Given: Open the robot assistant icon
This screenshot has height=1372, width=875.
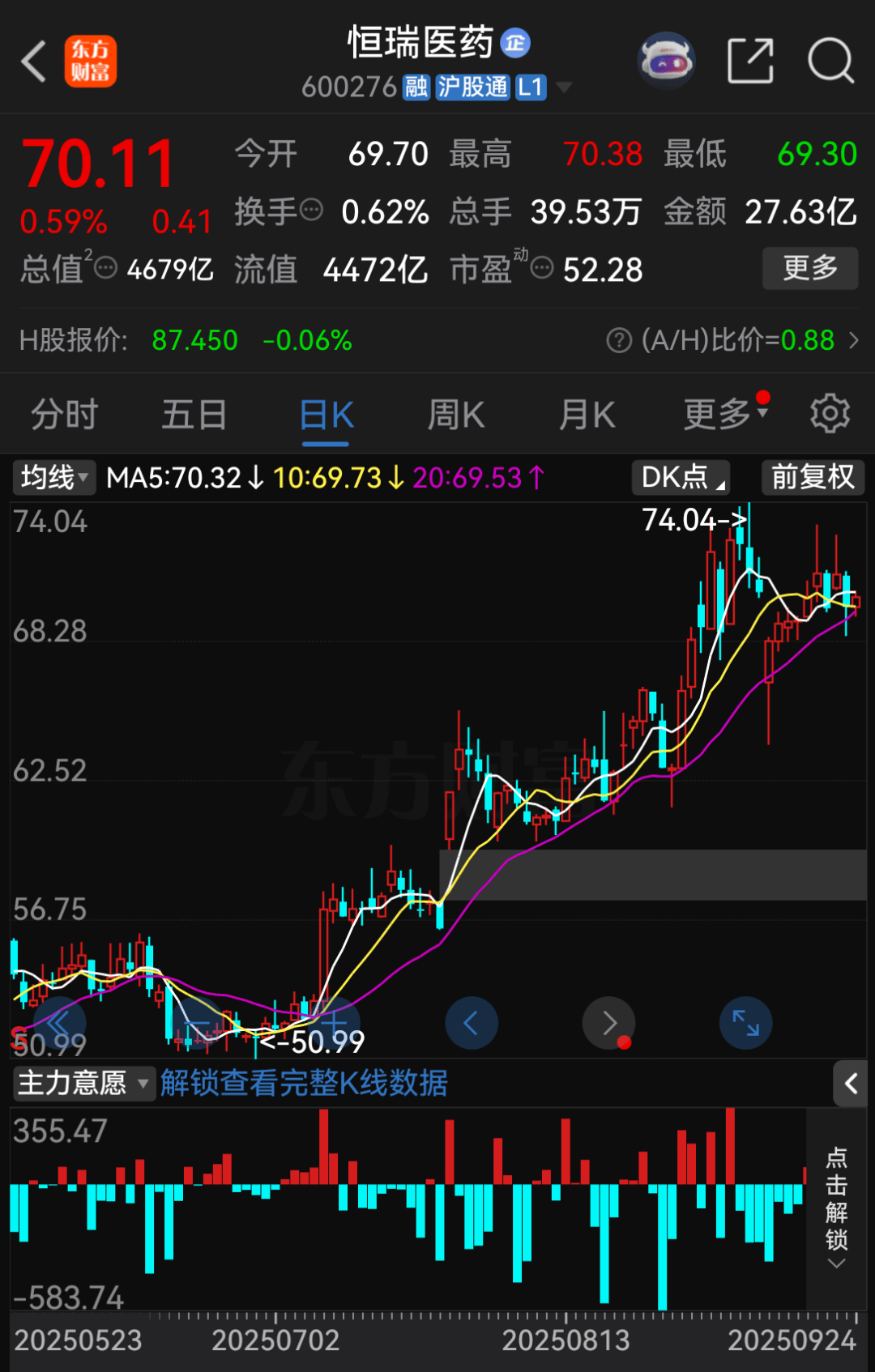Looking at the screenshot, I should pos(666,61).
